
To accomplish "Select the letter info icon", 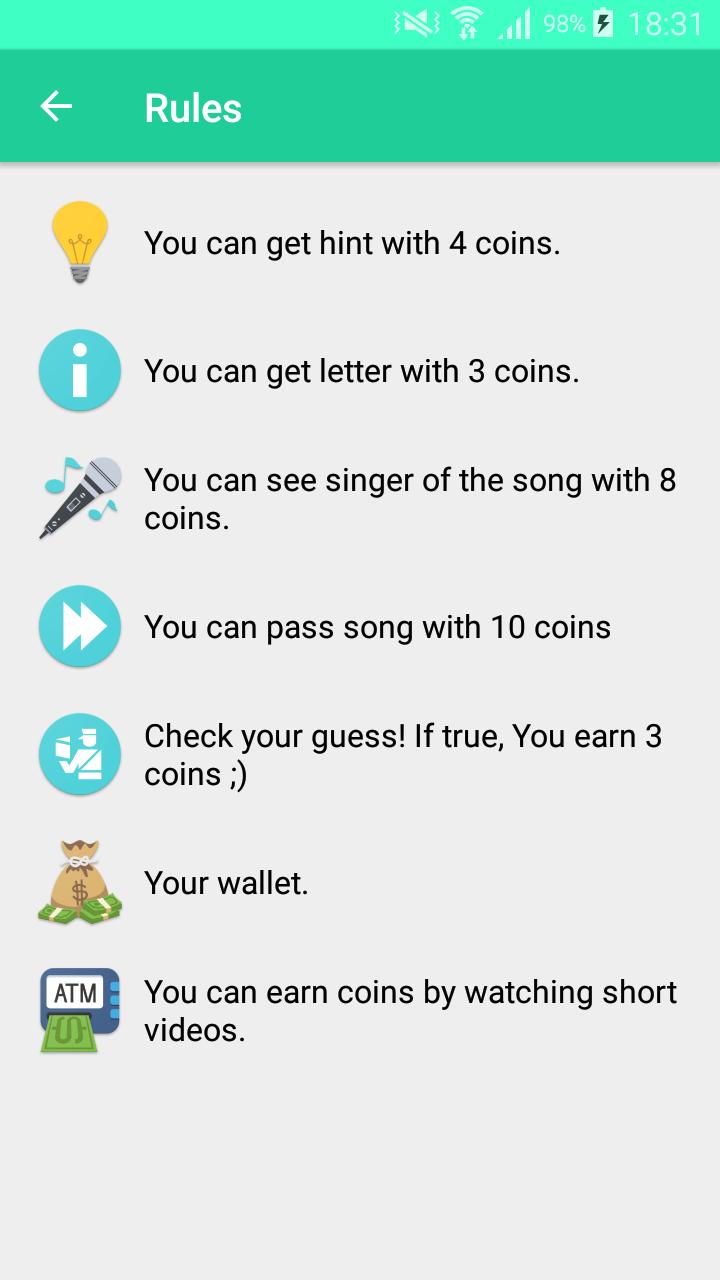I will click(x=80, y=370).
